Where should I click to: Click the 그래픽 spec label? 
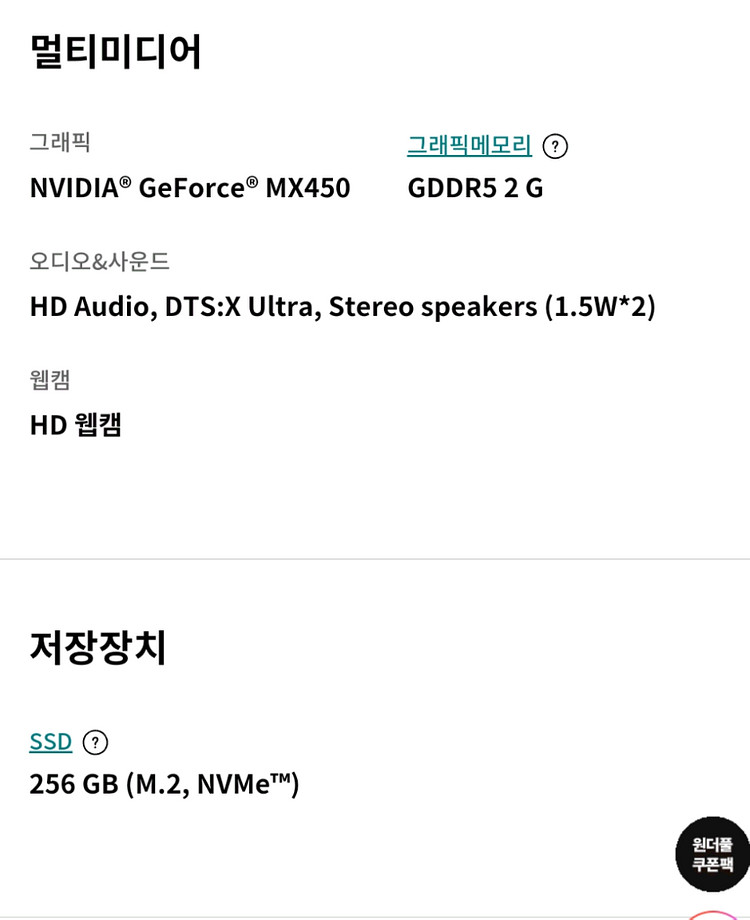[x=59, y=143]
